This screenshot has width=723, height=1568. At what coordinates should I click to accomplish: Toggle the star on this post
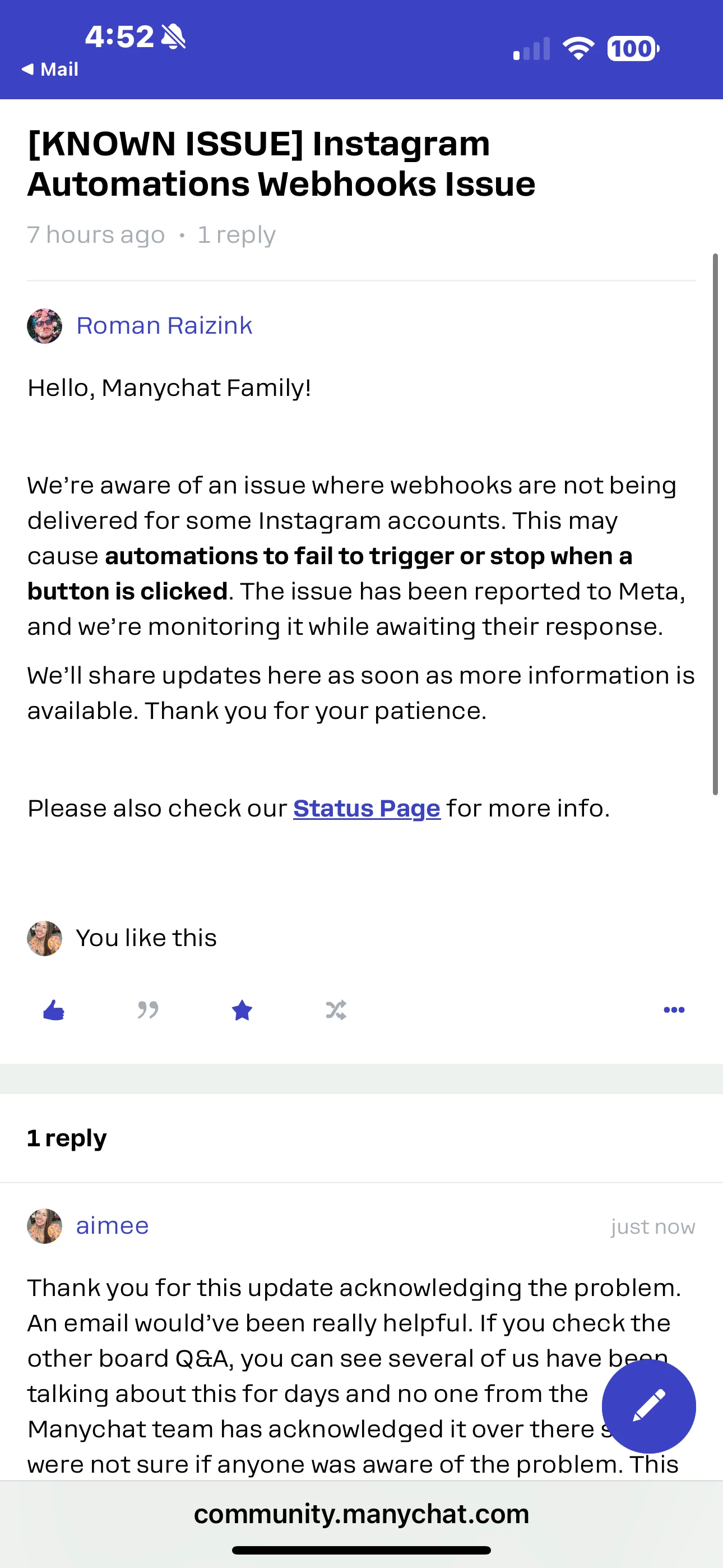pos(242,1011)
